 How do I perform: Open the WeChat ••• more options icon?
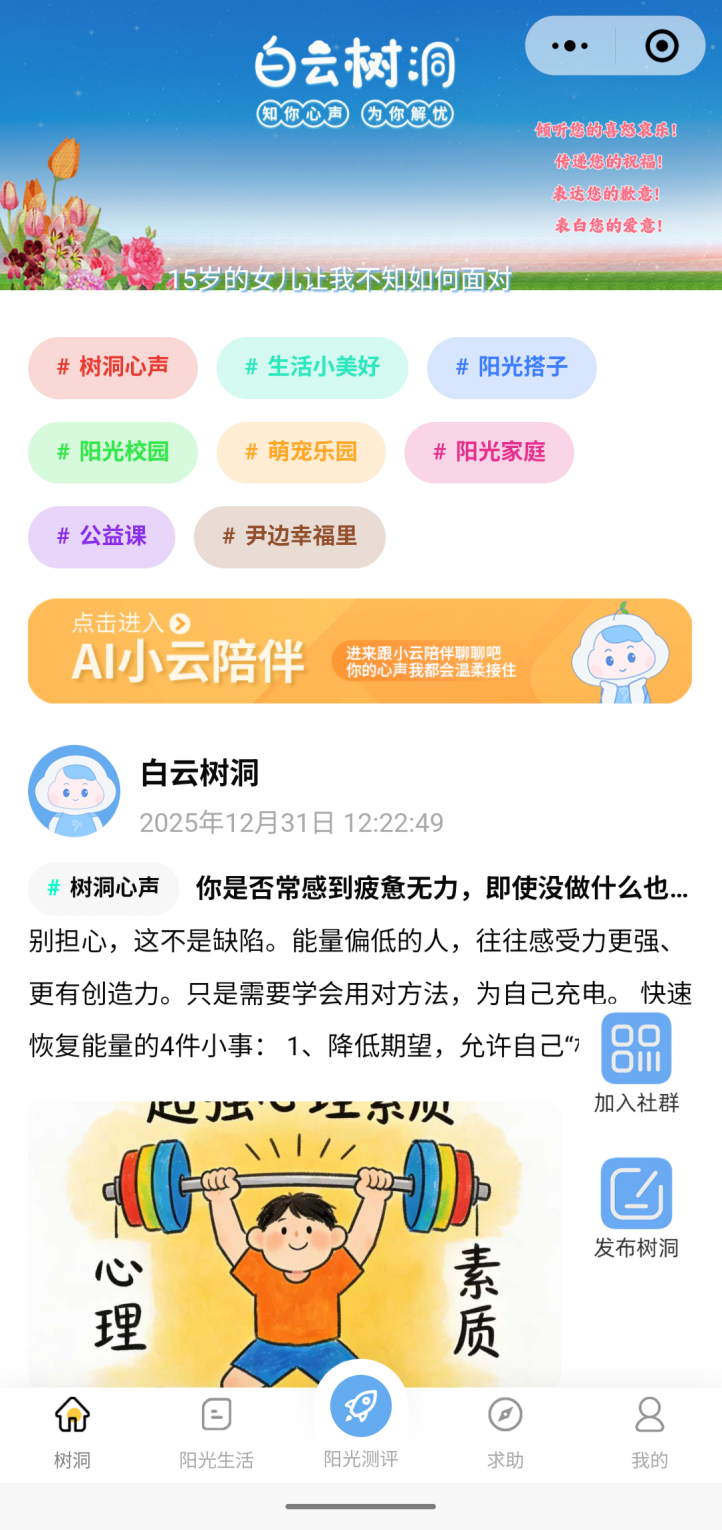point(570,45)
